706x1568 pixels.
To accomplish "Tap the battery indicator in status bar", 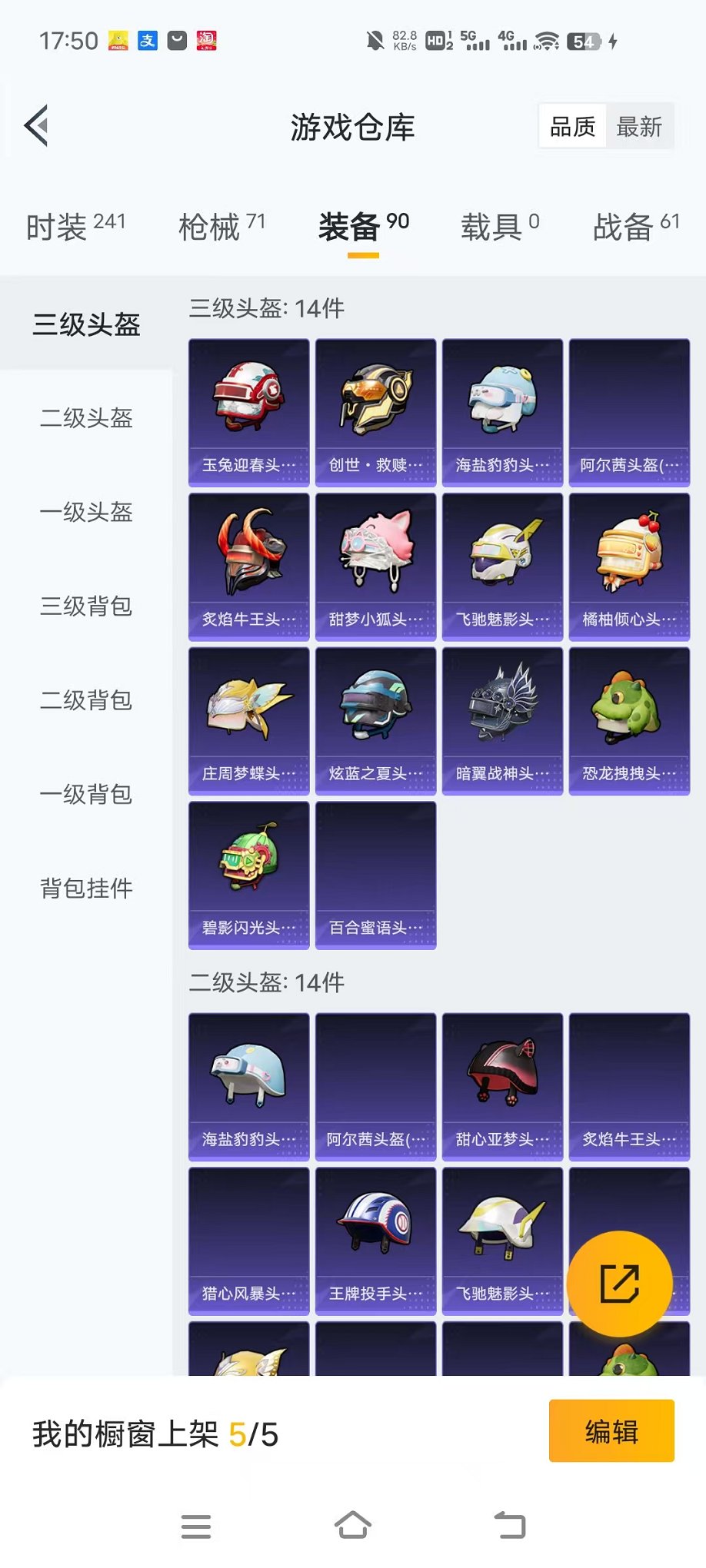I will [x=582, y=42].
